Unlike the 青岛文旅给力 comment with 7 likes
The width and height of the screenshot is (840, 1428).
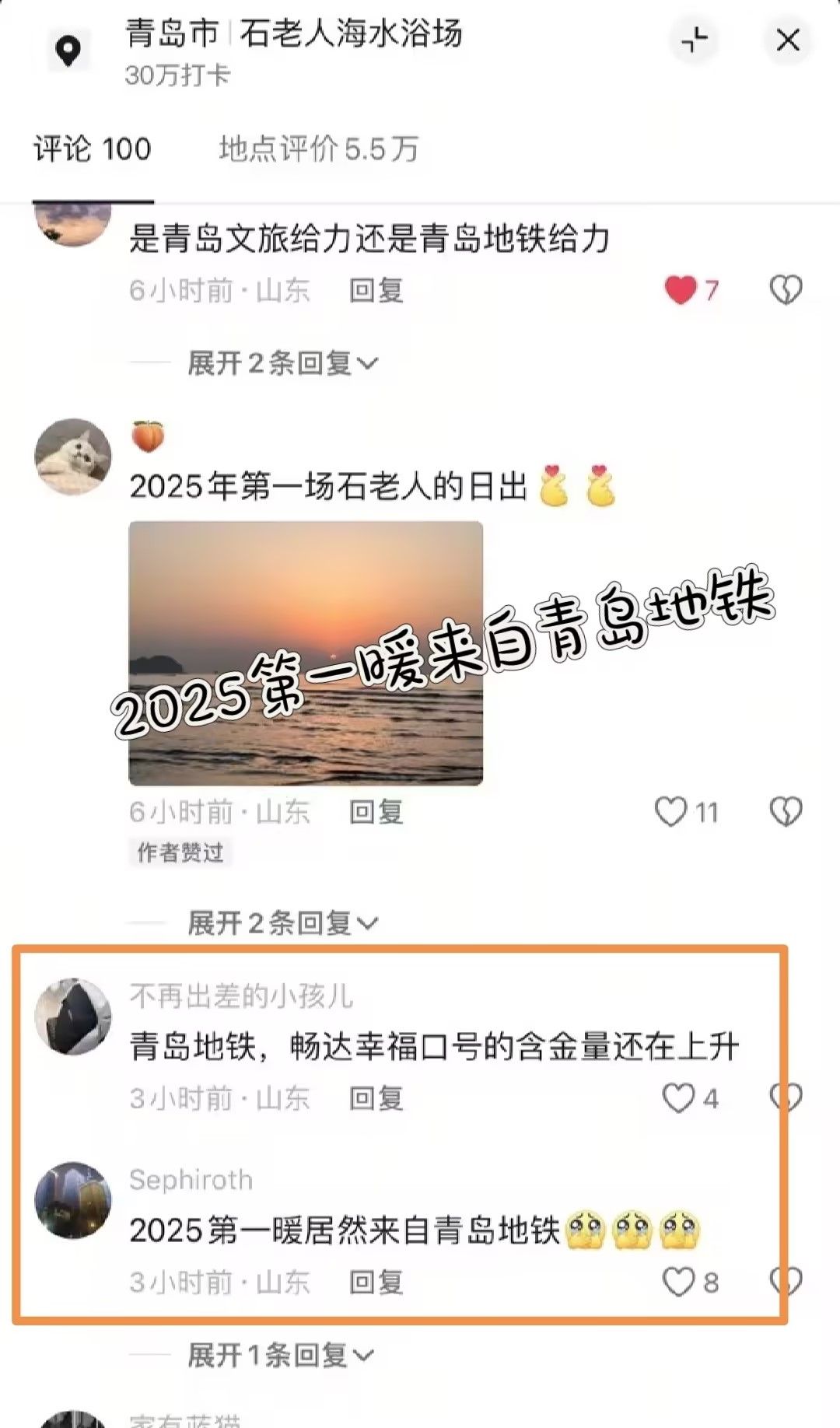[681, 290]
